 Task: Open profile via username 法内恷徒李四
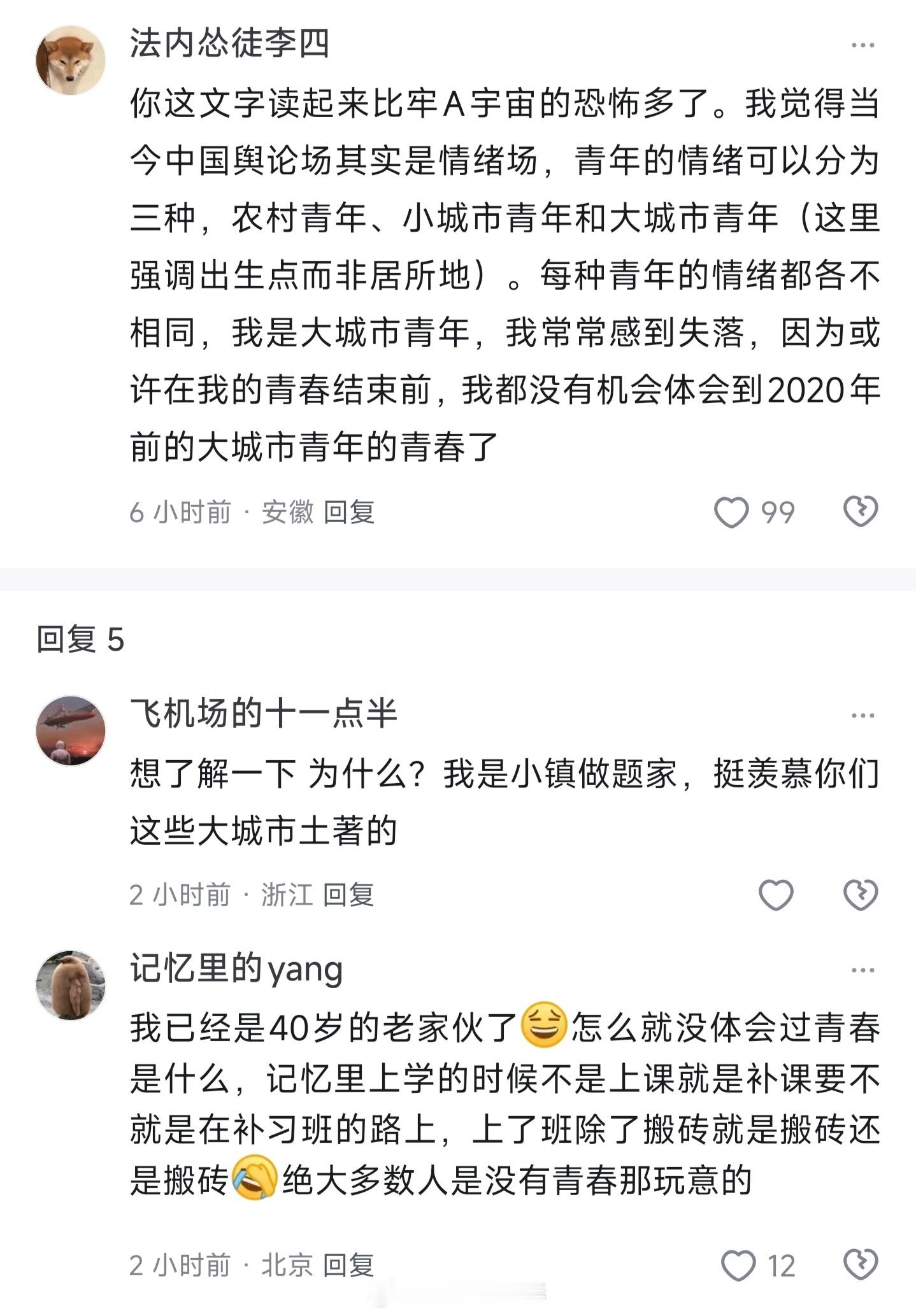coord(226,41)
